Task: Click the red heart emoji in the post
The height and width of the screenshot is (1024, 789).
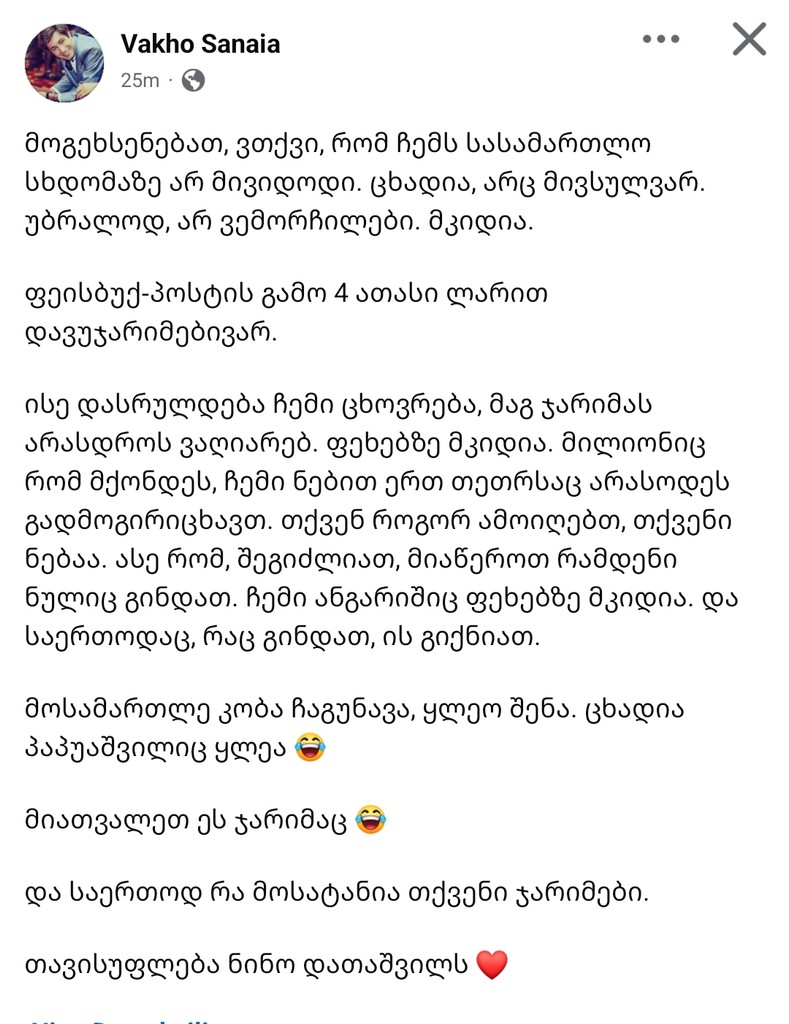Action: [x=492, y=965]
